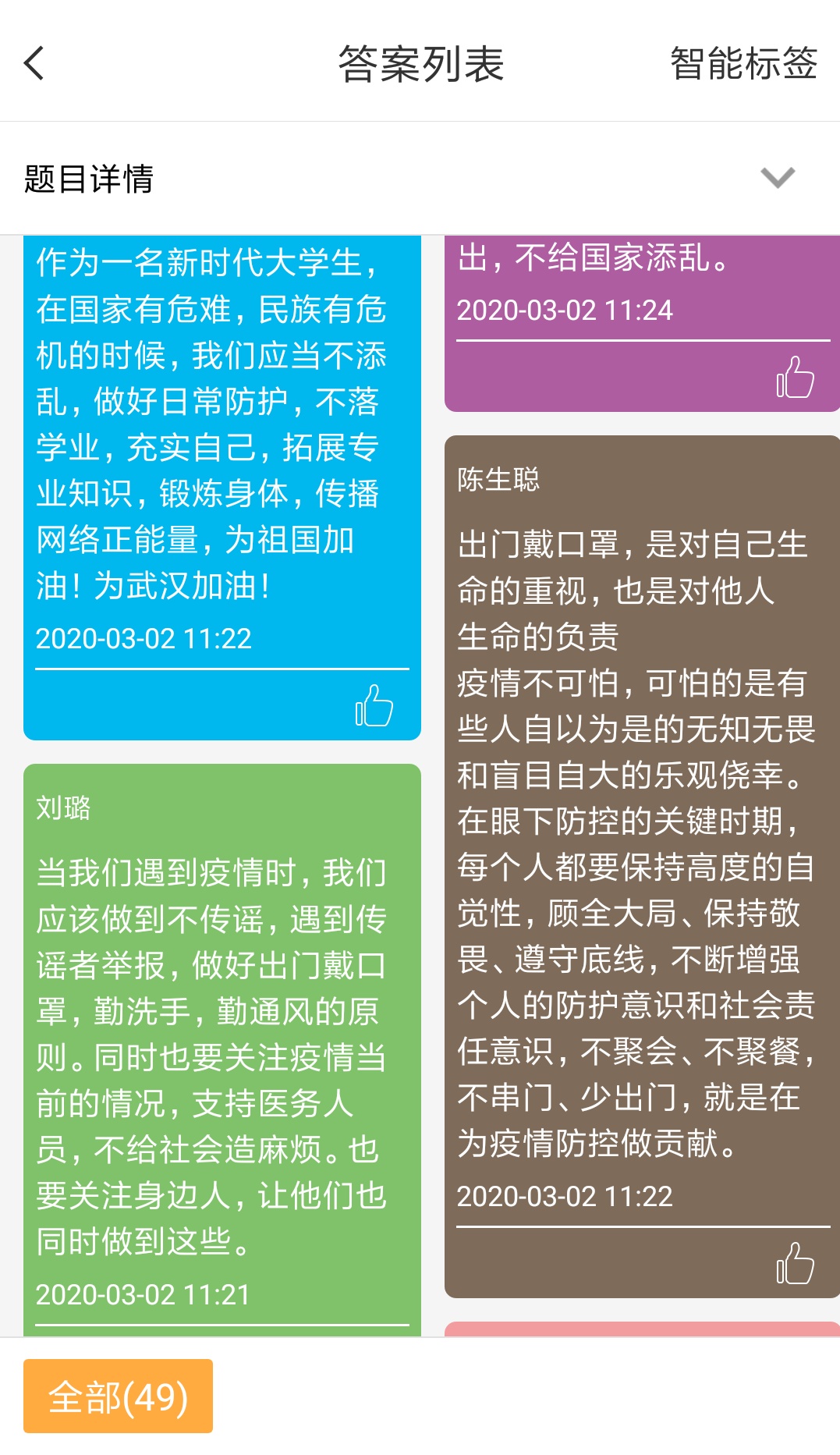This screenshot has width=840, height=1455.
Task: Open 智能标签 smart tags
Action: [x=743, y=63]
